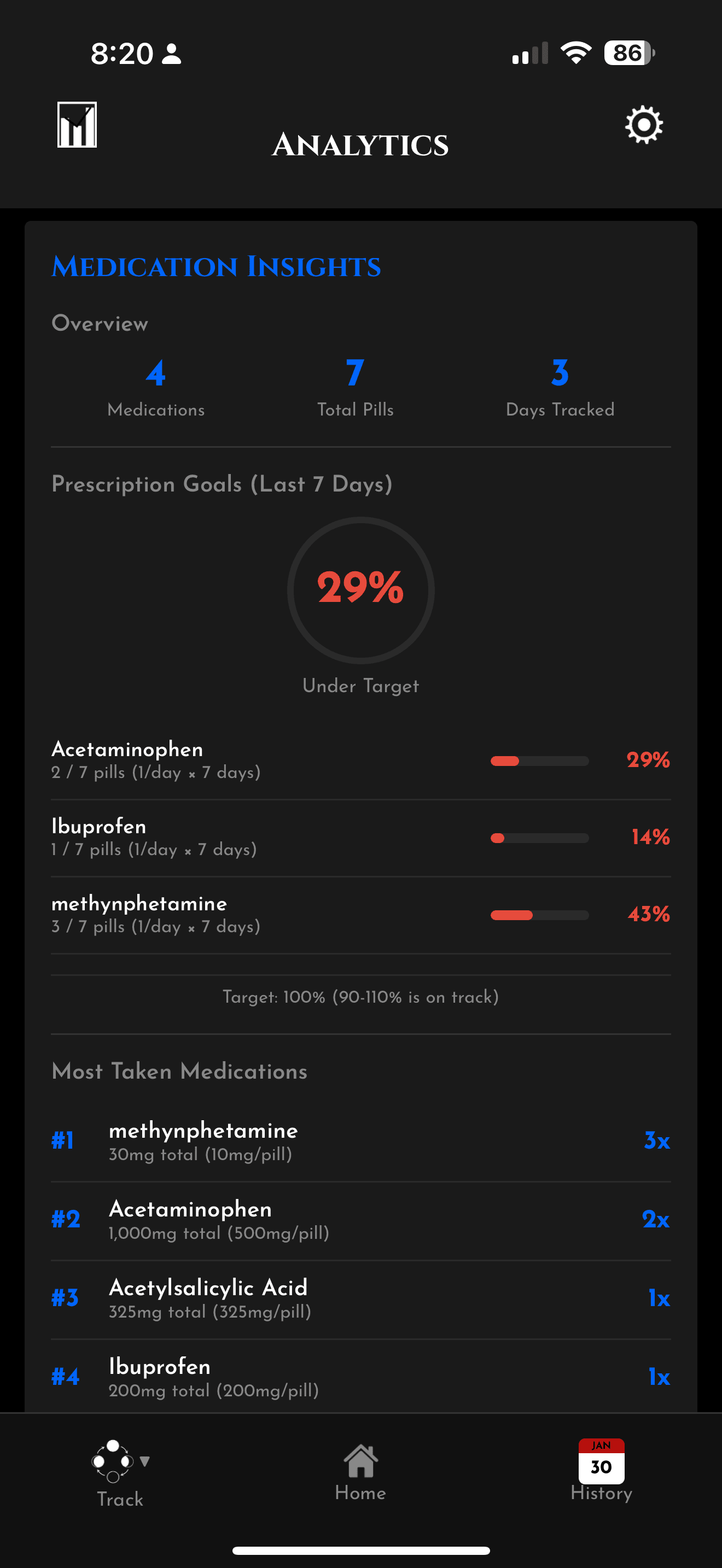The image size is (722, 1568).
Task: Open the Medication Insights heading link
Action: (216, 267)
